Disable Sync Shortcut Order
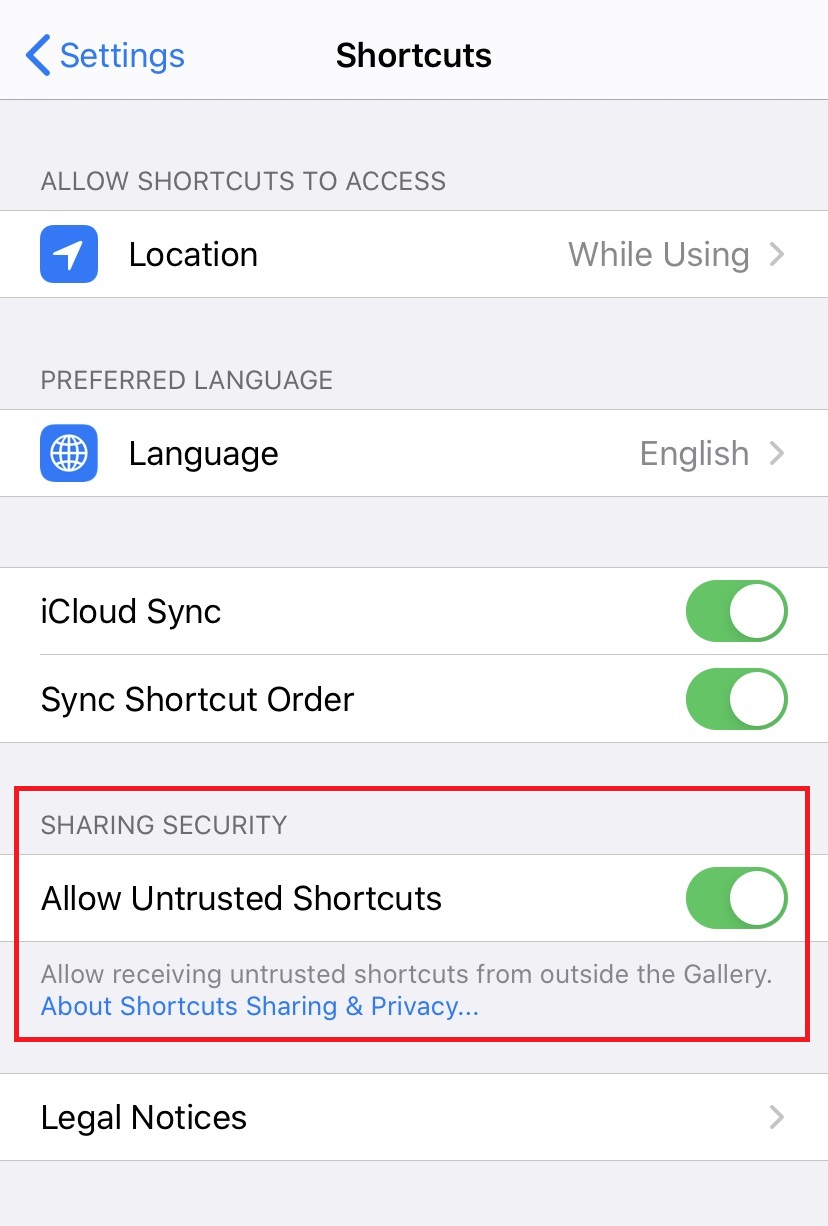 point(736,699)
